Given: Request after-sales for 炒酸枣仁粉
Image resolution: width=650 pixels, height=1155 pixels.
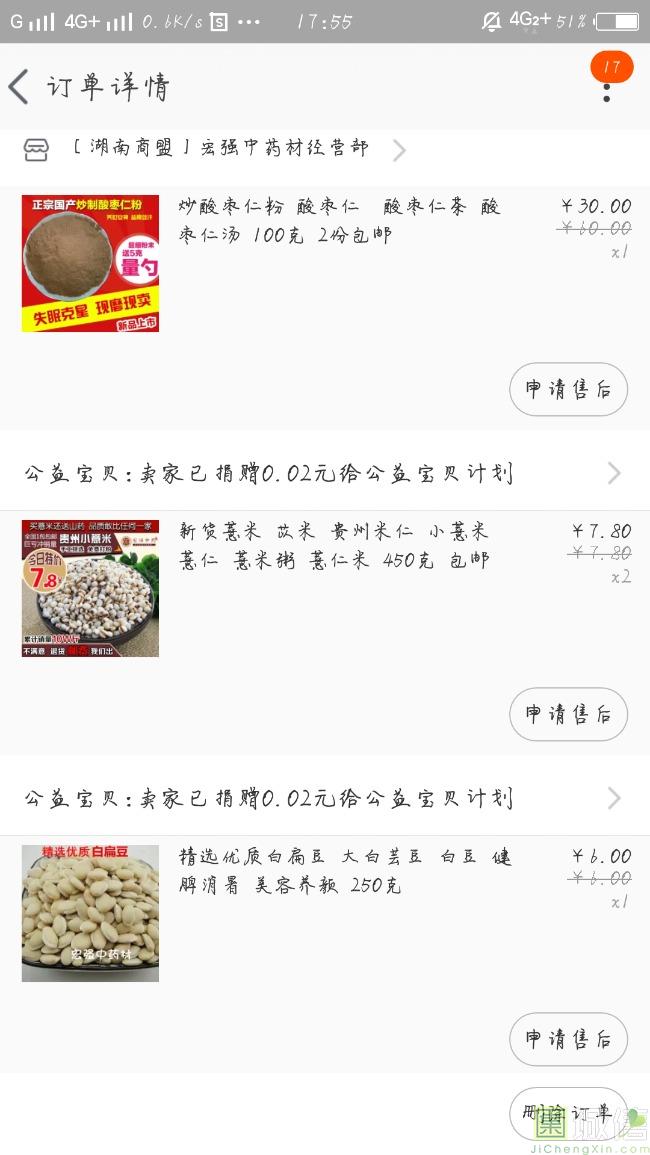Looking at the screenshot, I should click(x=568, y=390).
